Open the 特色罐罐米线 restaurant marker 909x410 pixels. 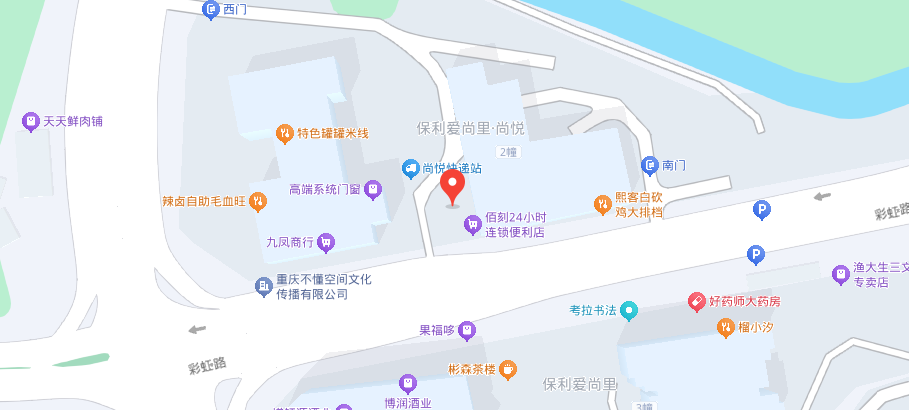pyautogui.click(x=285, y=133)
